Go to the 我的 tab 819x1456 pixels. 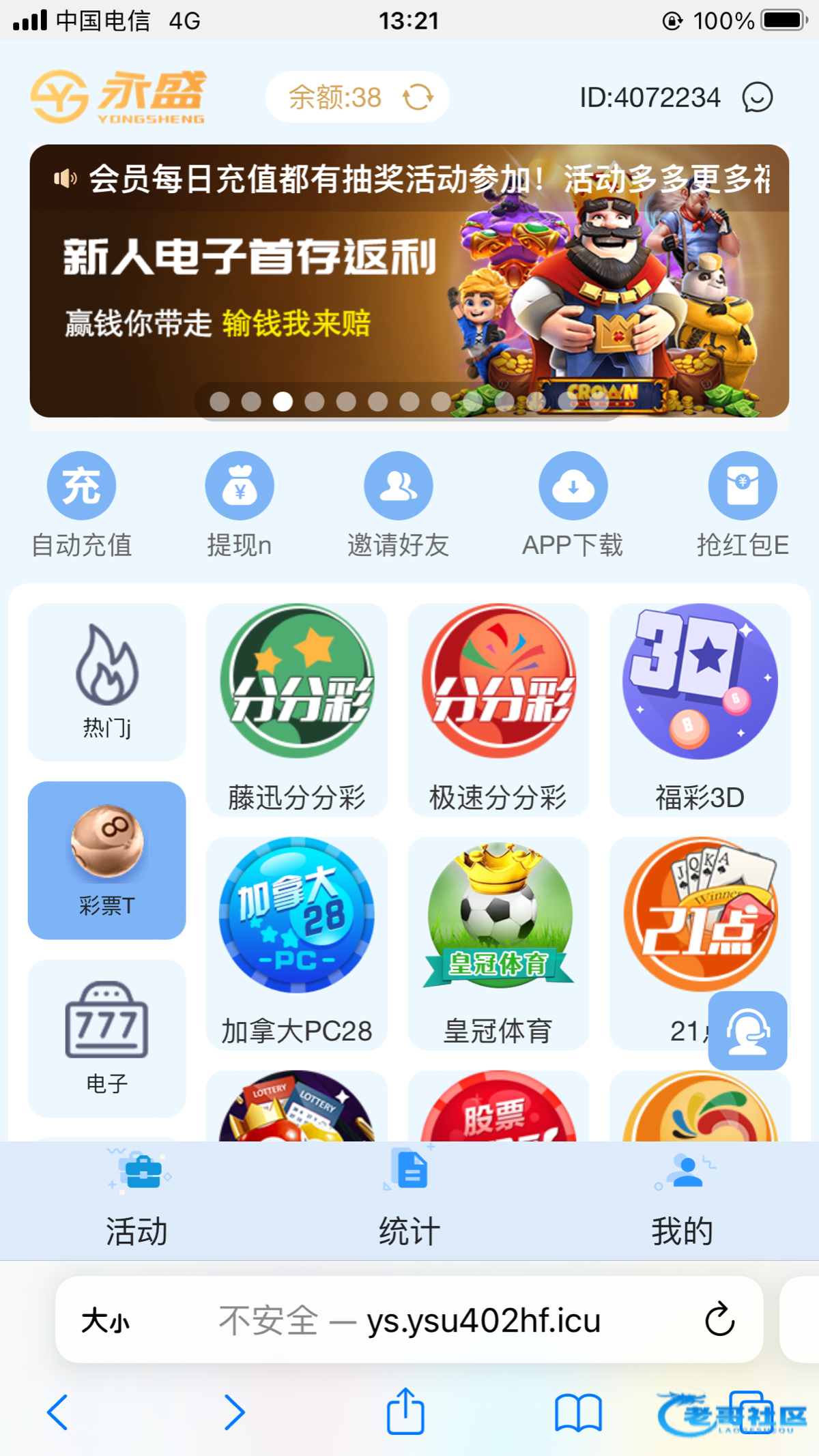pos(682,1201)
